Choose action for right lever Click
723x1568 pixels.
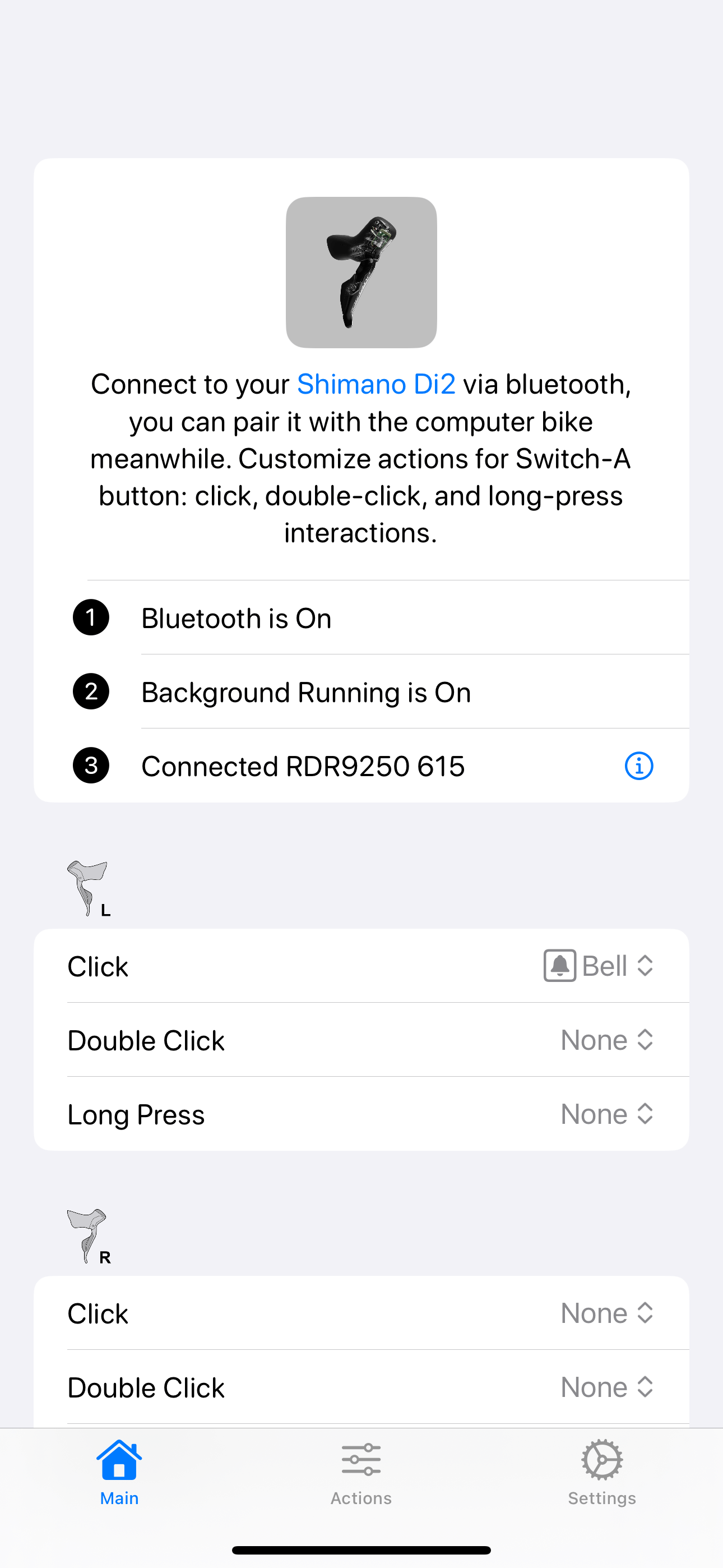click(608, 1313)
